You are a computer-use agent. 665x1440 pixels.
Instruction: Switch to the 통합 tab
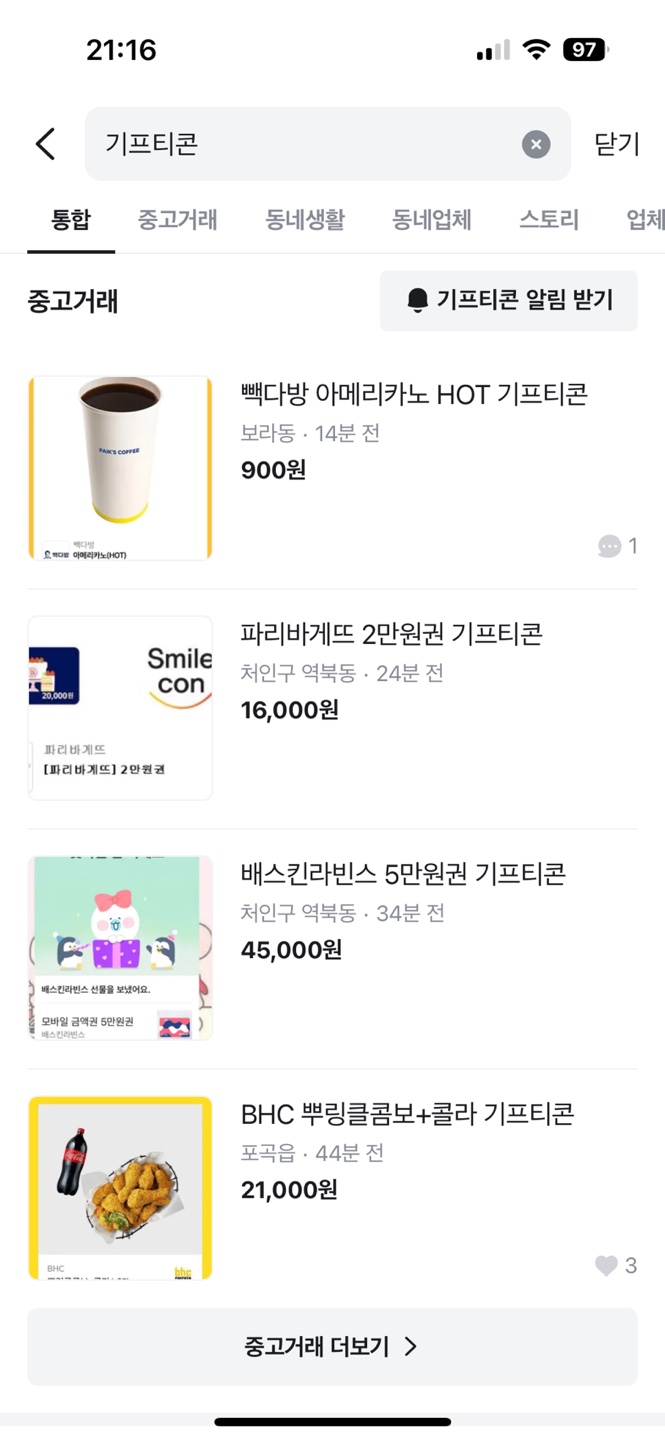pyautogui.click(x=71, y=220)
